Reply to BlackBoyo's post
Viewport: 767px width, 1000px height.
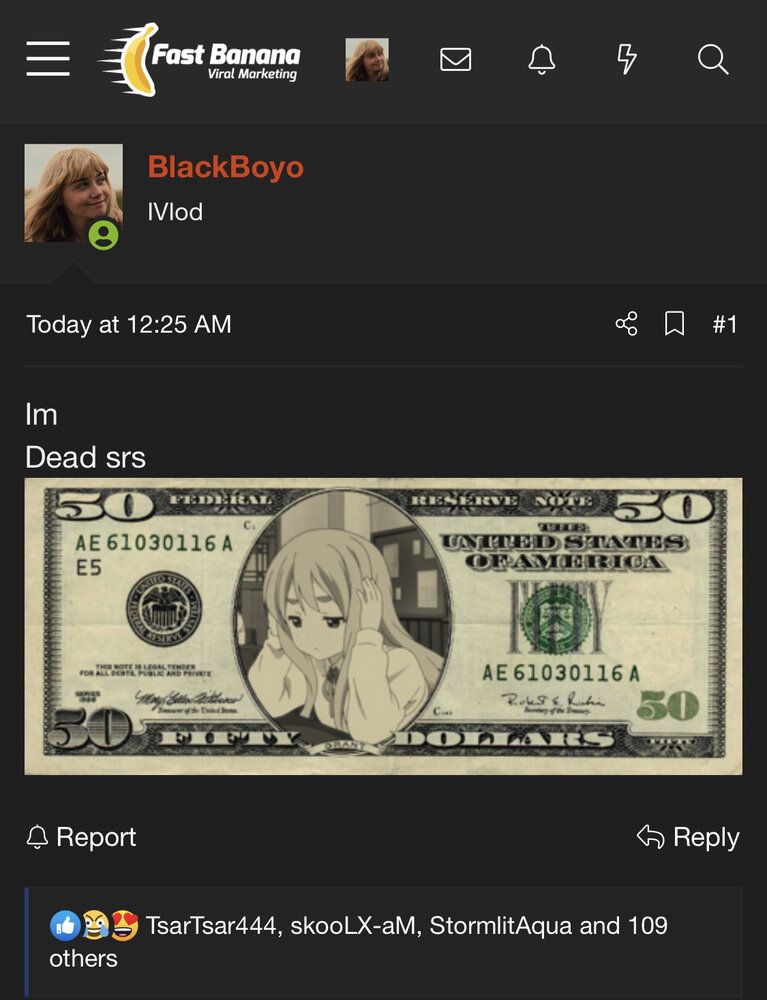click(688, 837)
